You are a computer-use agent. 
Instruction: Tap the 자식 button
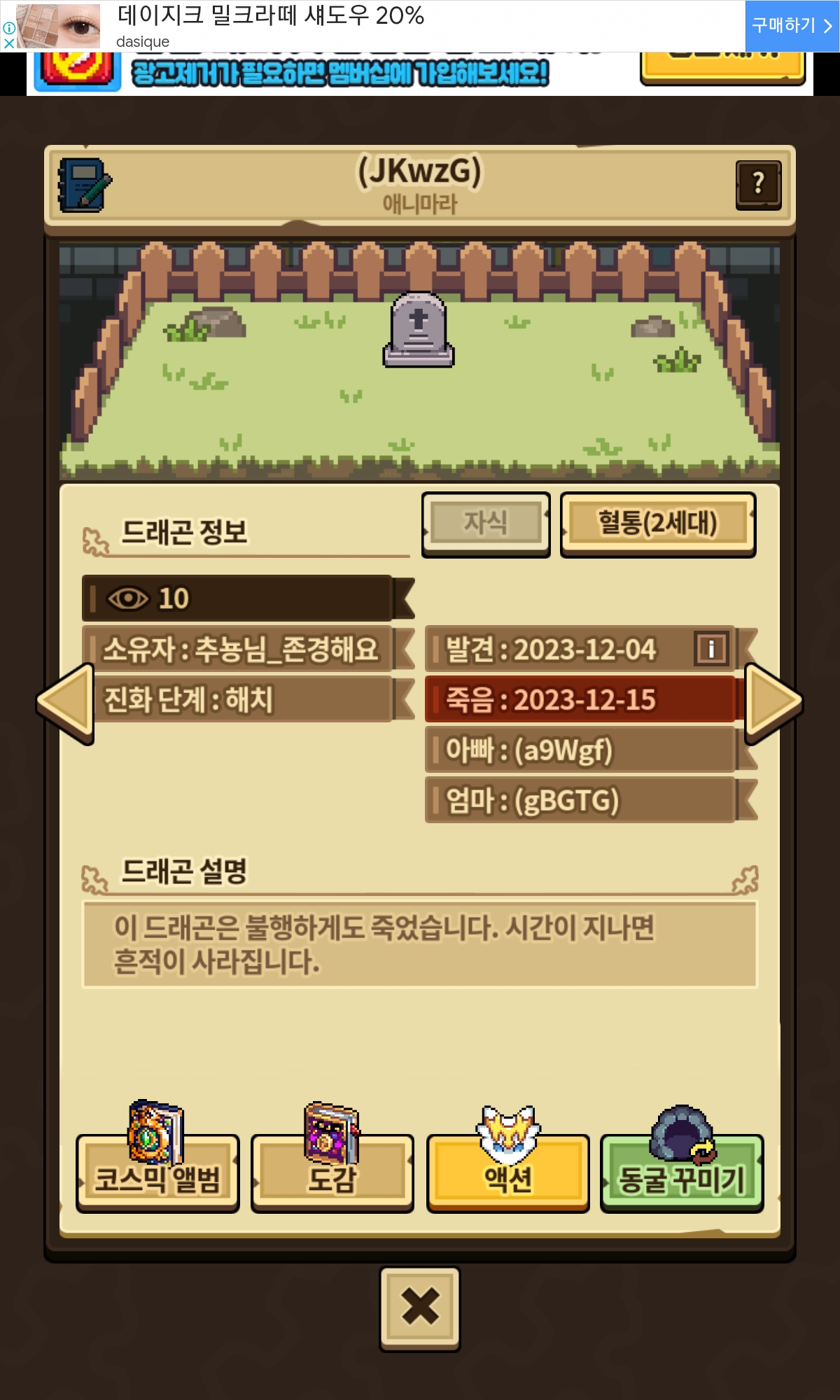(x=486, y=524)
